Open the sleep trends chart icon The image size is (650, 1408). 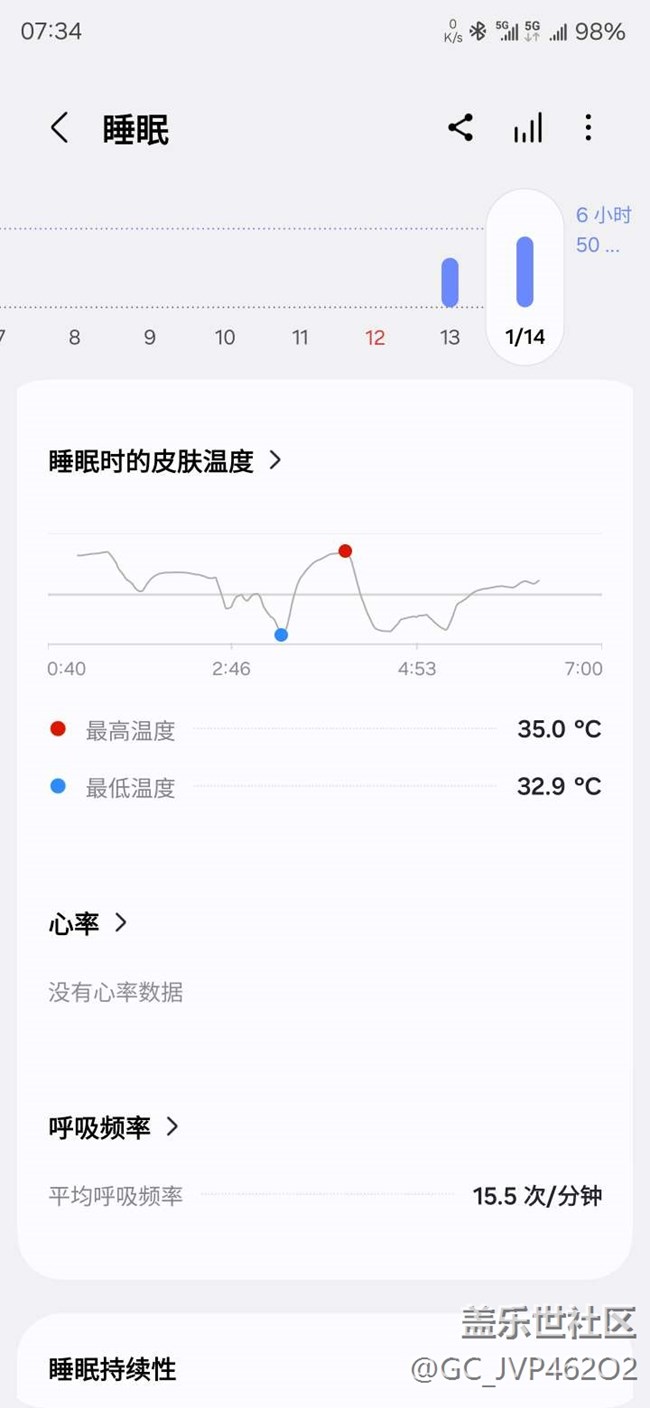[x=528, y=128]
